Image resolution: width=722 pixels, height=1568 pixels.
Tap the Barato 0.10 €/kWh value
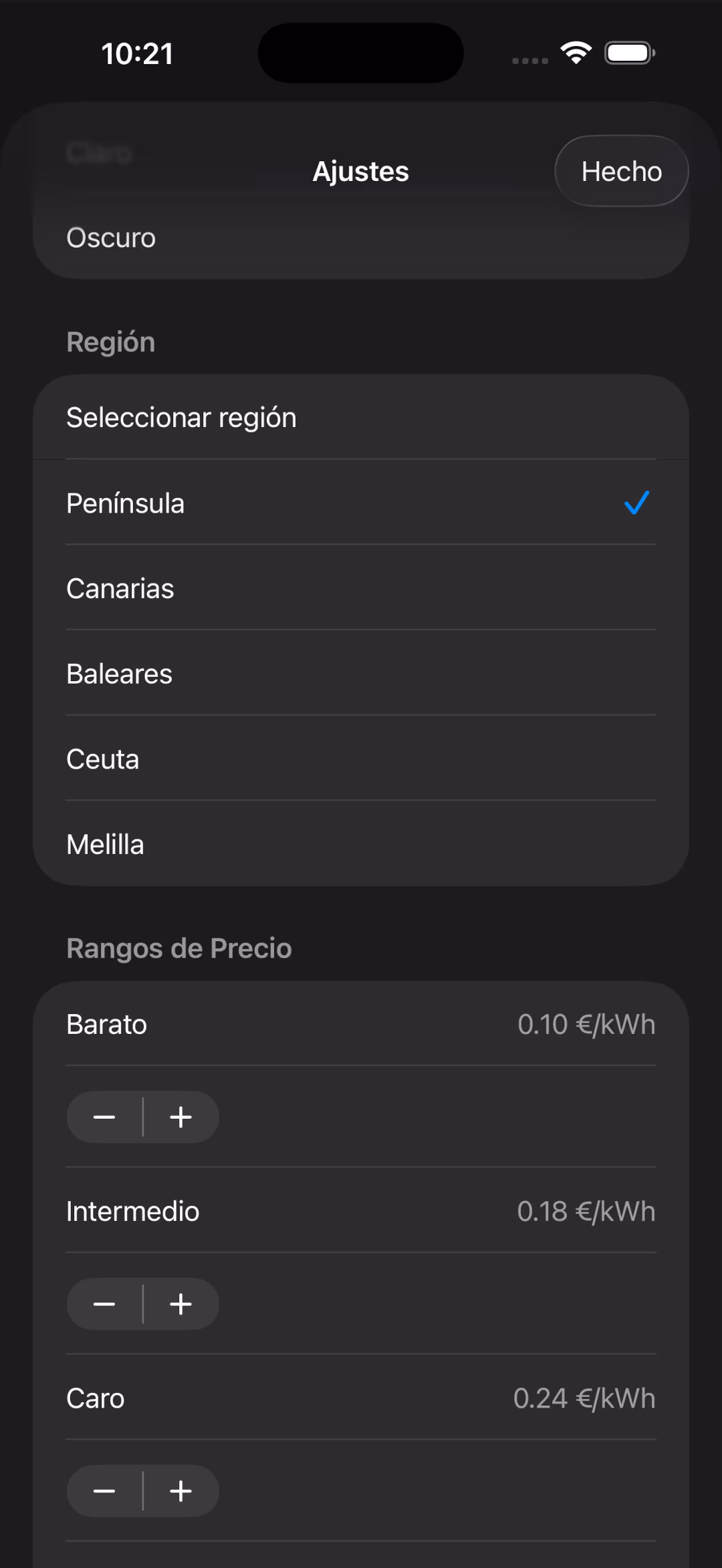point(586,1023)
